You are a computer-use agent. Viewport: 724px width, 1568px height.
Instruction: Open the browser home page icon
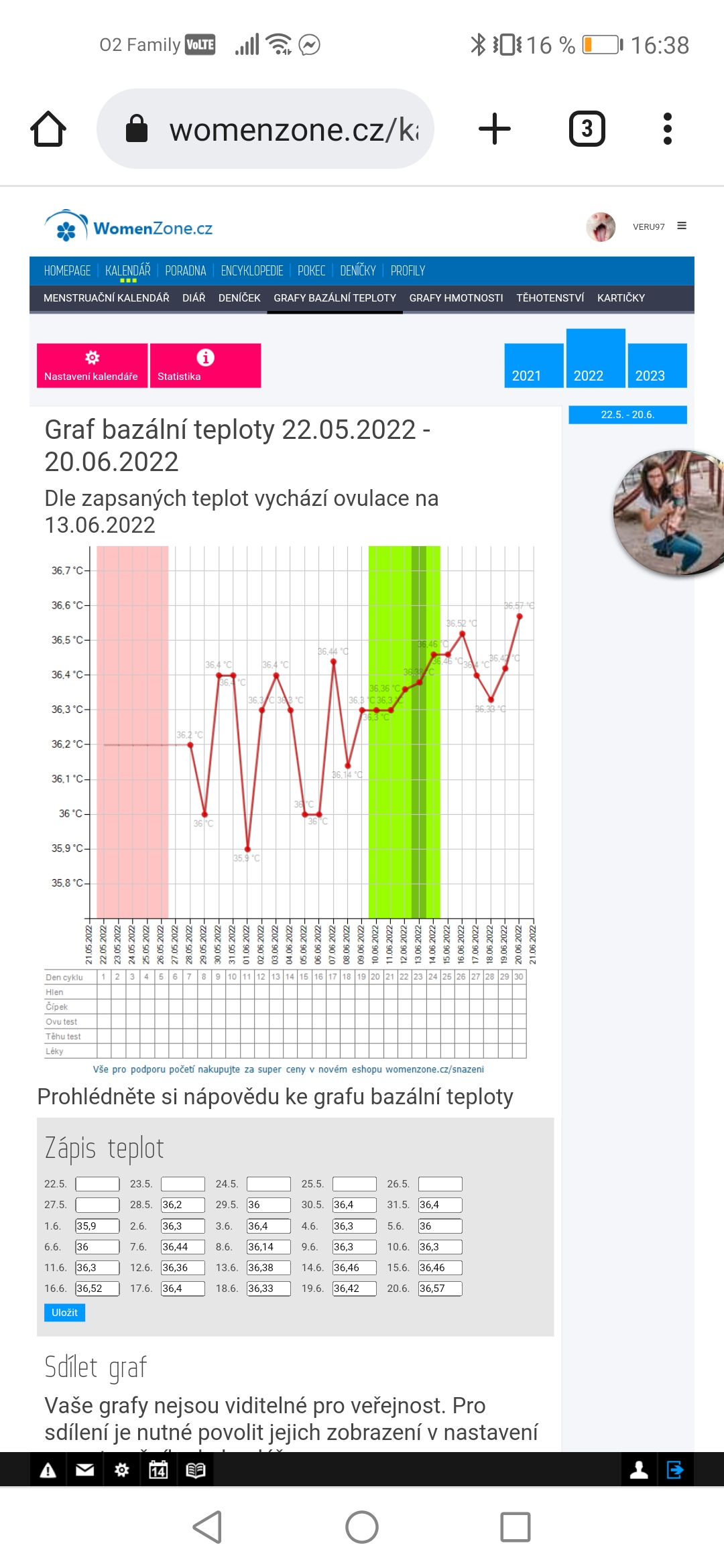coord(48,129)
